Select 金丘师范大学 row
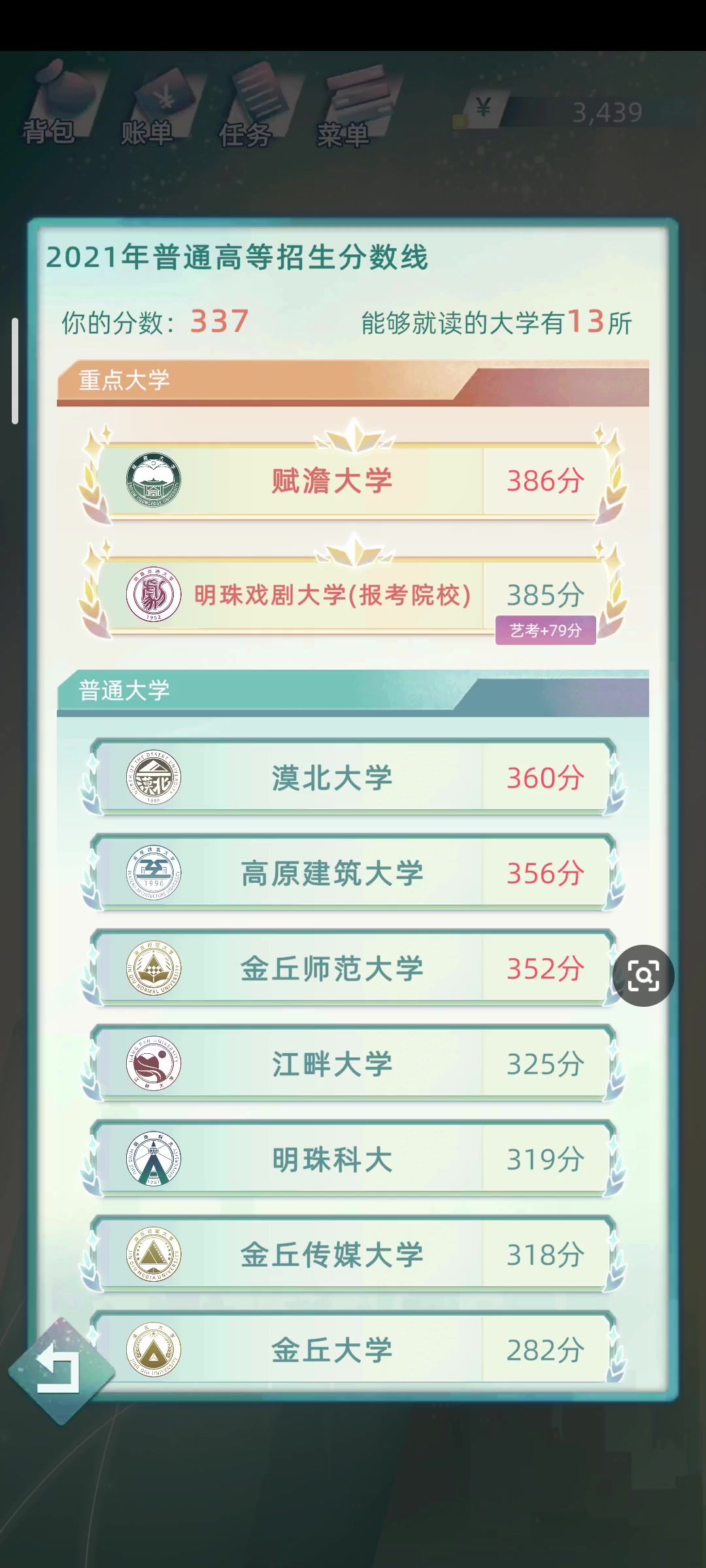This screenshot has height=1568, width=706. (x=353, y=968)
